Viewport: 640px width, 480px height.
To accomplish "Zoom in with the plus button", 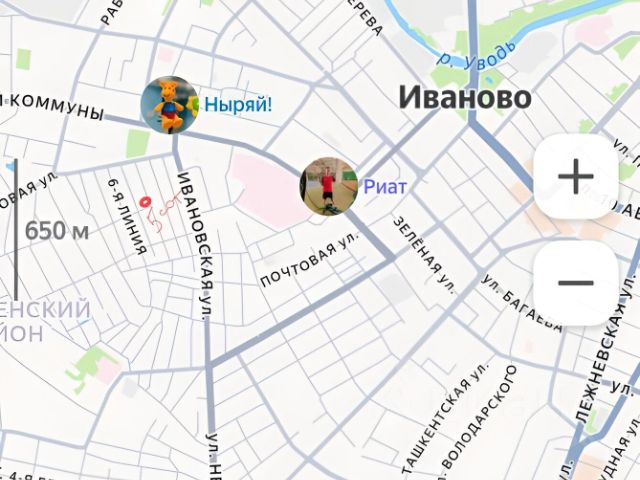I will click(576, 178).
